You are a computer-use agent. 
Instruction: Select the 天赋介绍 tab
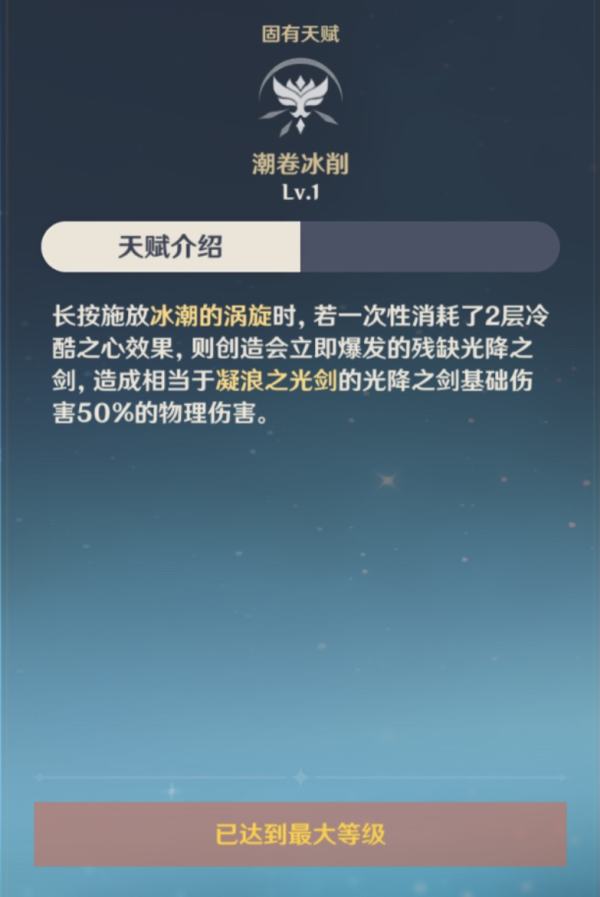coord(170,247)
